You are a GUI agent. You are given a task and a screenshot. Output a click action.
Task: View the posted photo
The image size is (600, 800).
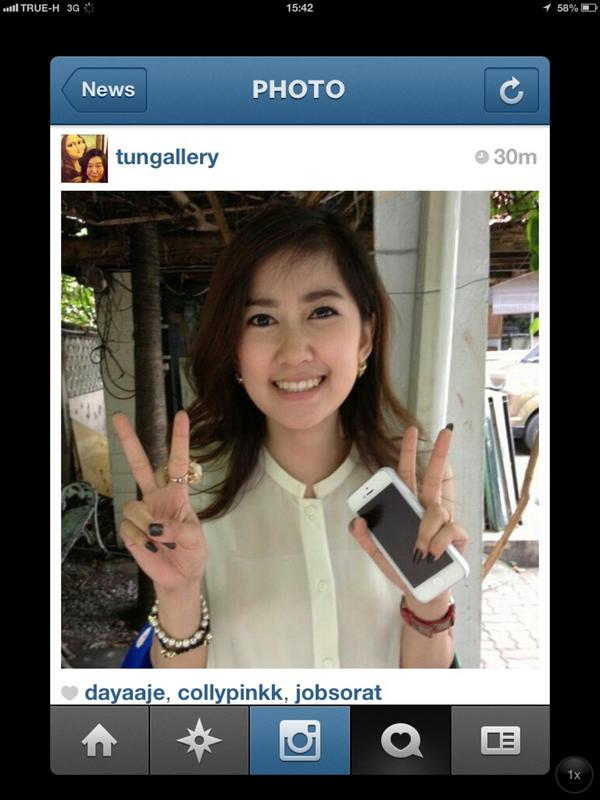click(x=300, y=430)
